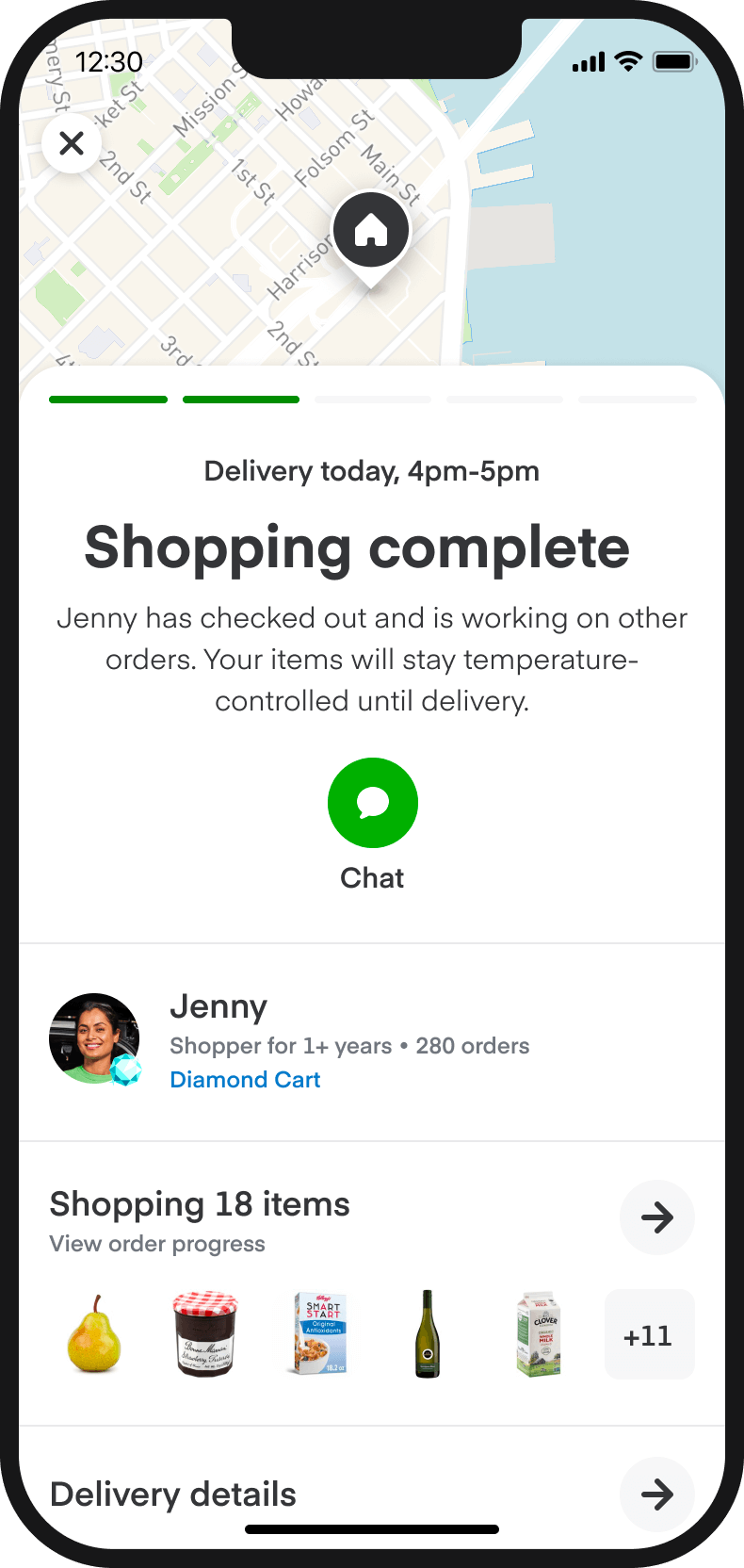Select the Smart Start cereal thumbnail
Image resolution: width=744 pixels, height=1568 pixels.
[317, 1334]
